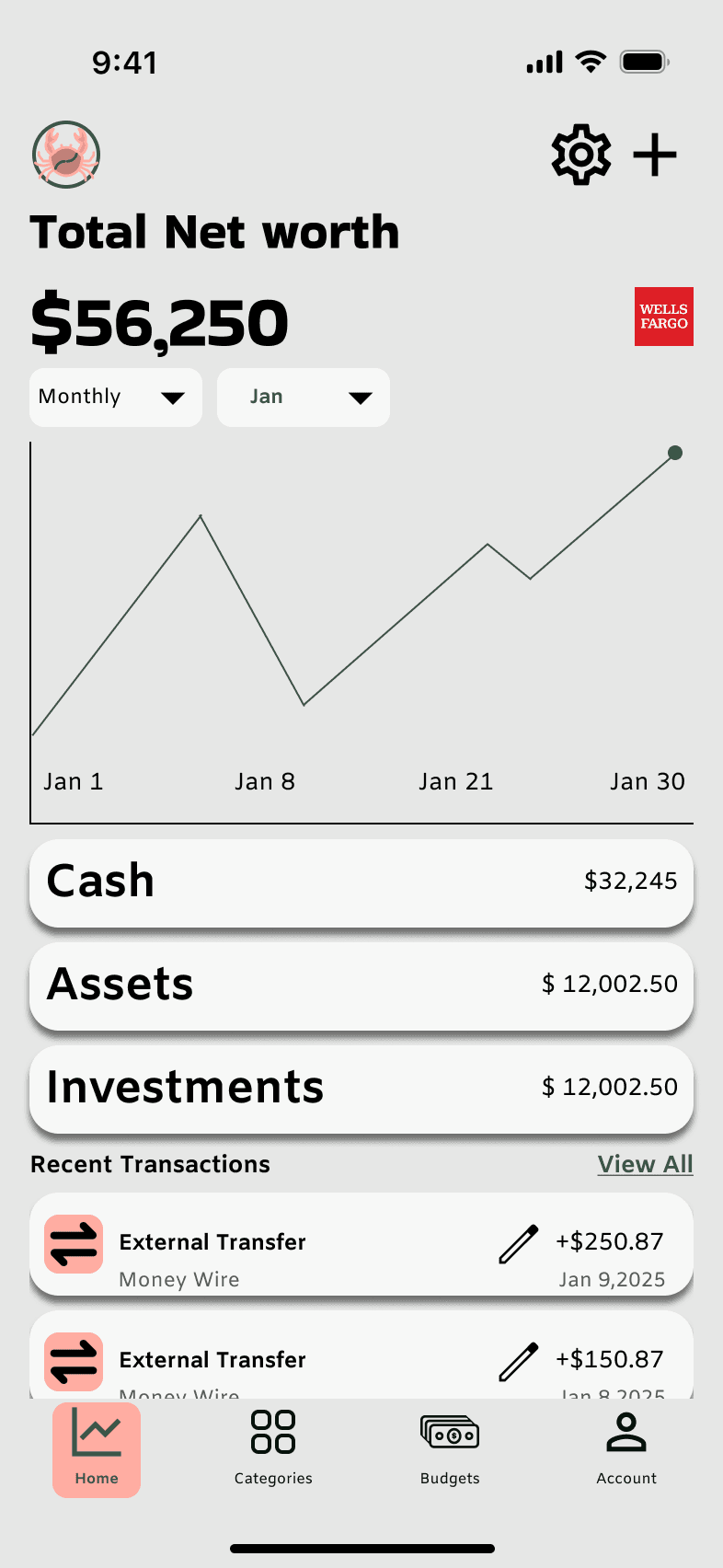Image resolution: width=723 pixels, height=1568 pixels.
Task: Tap the Wells Fargo account tile
Action: [x=663, y=317]
